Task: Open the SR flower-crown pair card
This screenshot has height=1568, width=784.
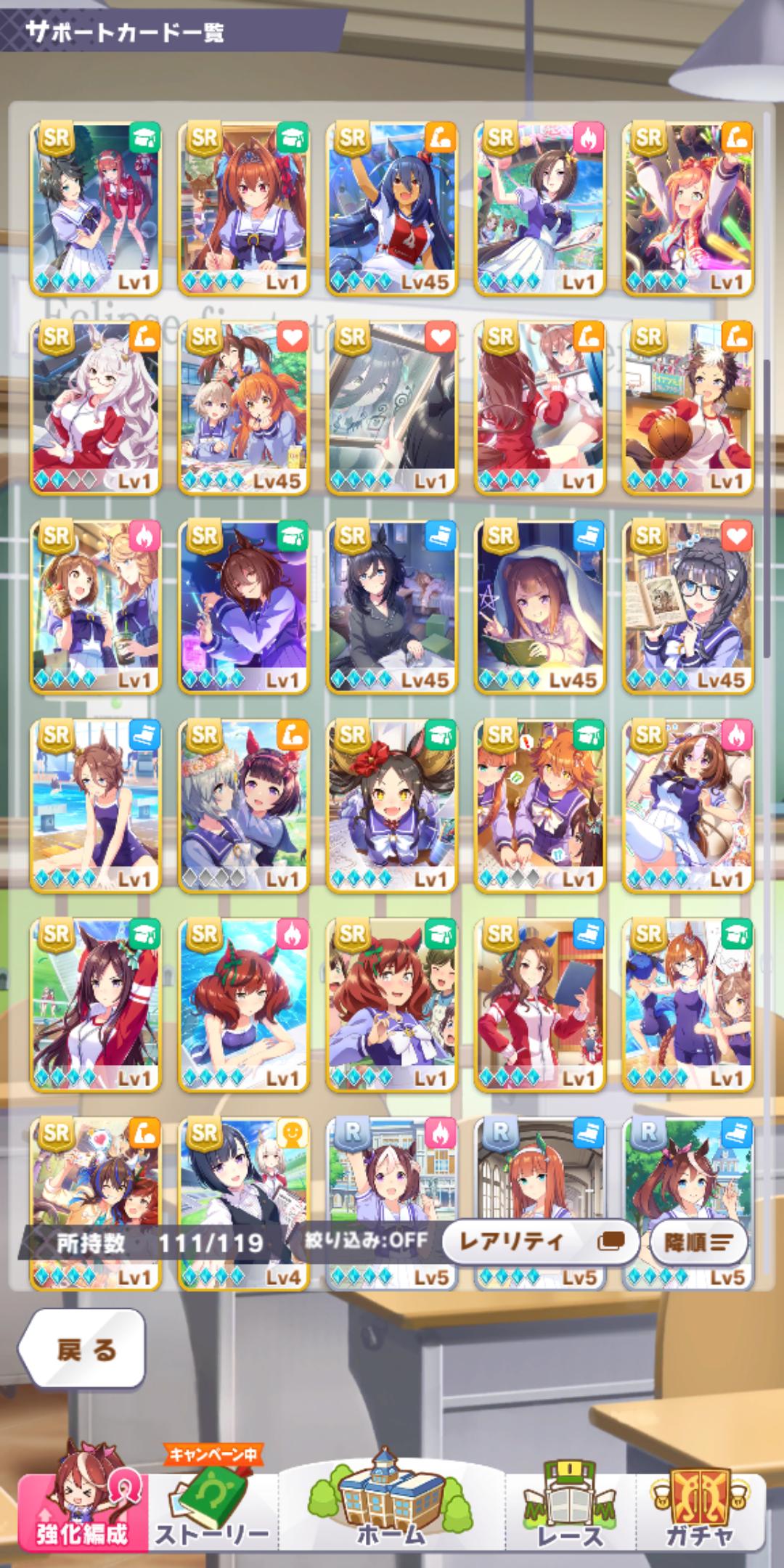Action: click(244, 806)
